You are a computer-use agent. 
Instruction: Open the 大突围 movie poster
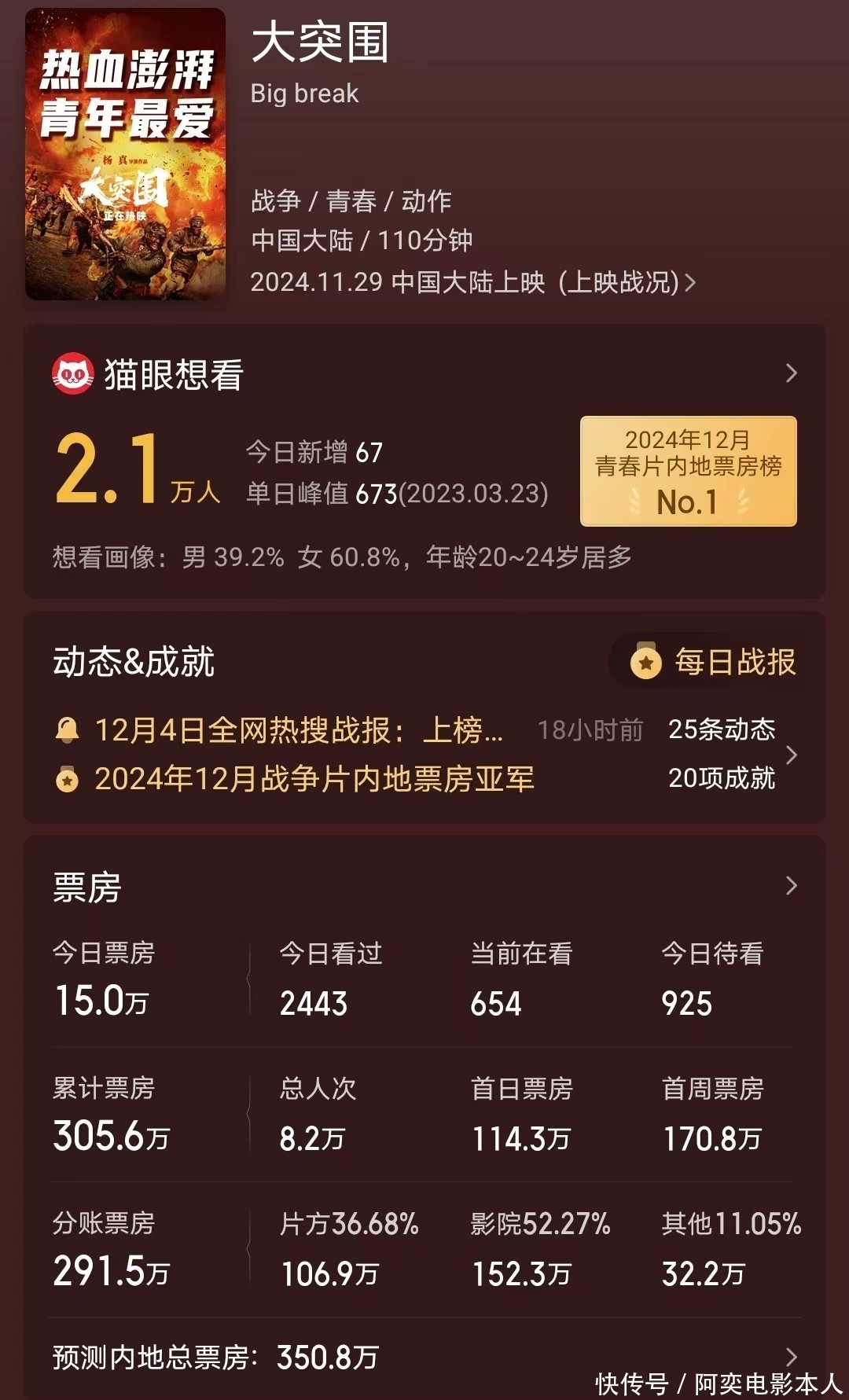point(126,155)
